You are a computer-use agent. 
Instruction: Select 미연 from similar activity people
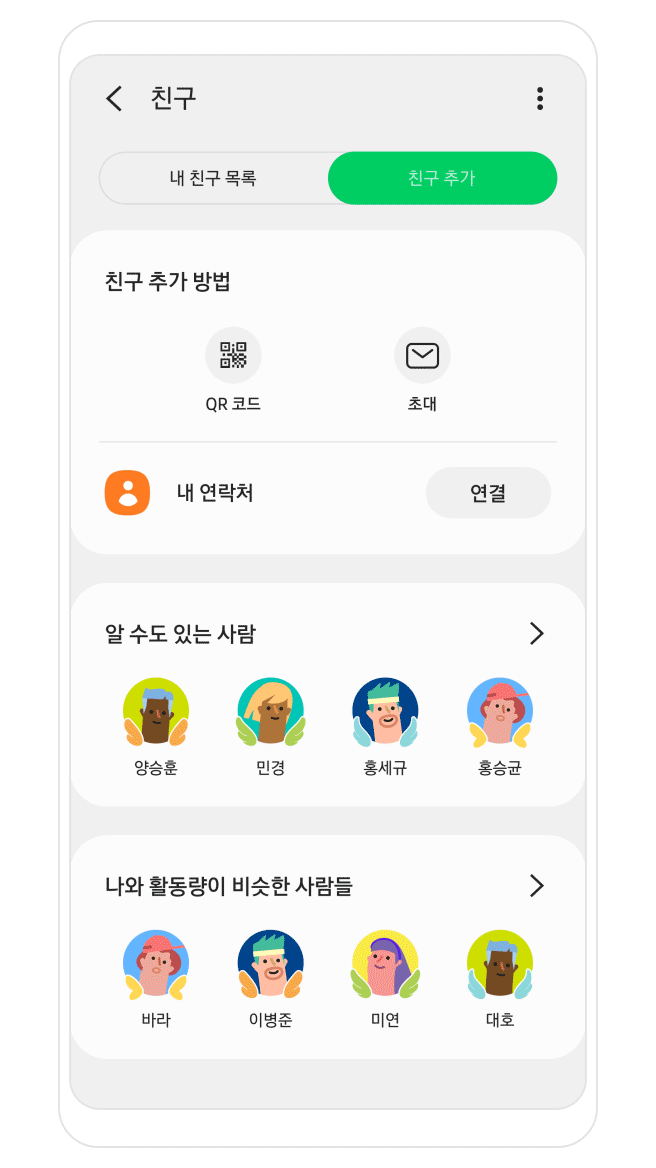pyautogui.click(x=385, y=965)
